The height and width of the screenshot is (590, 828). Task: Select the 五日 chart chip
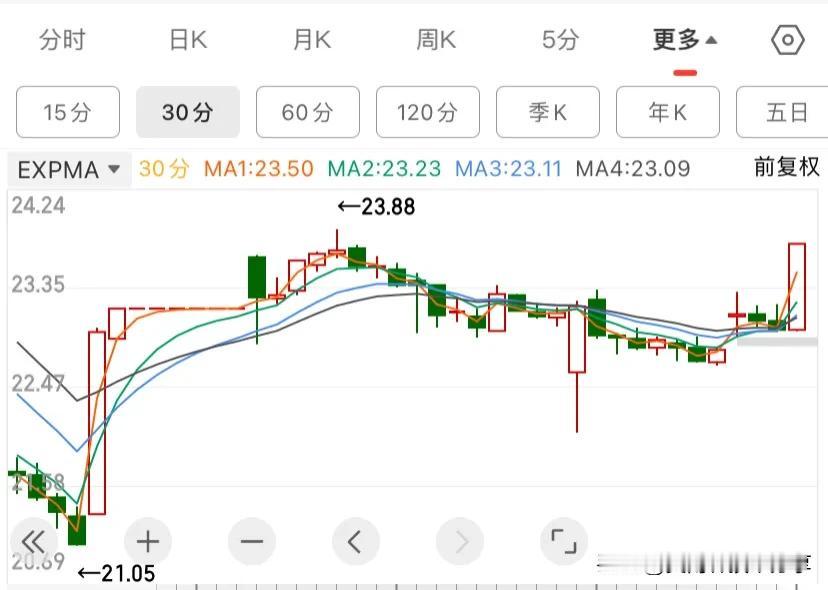point(786,112)
